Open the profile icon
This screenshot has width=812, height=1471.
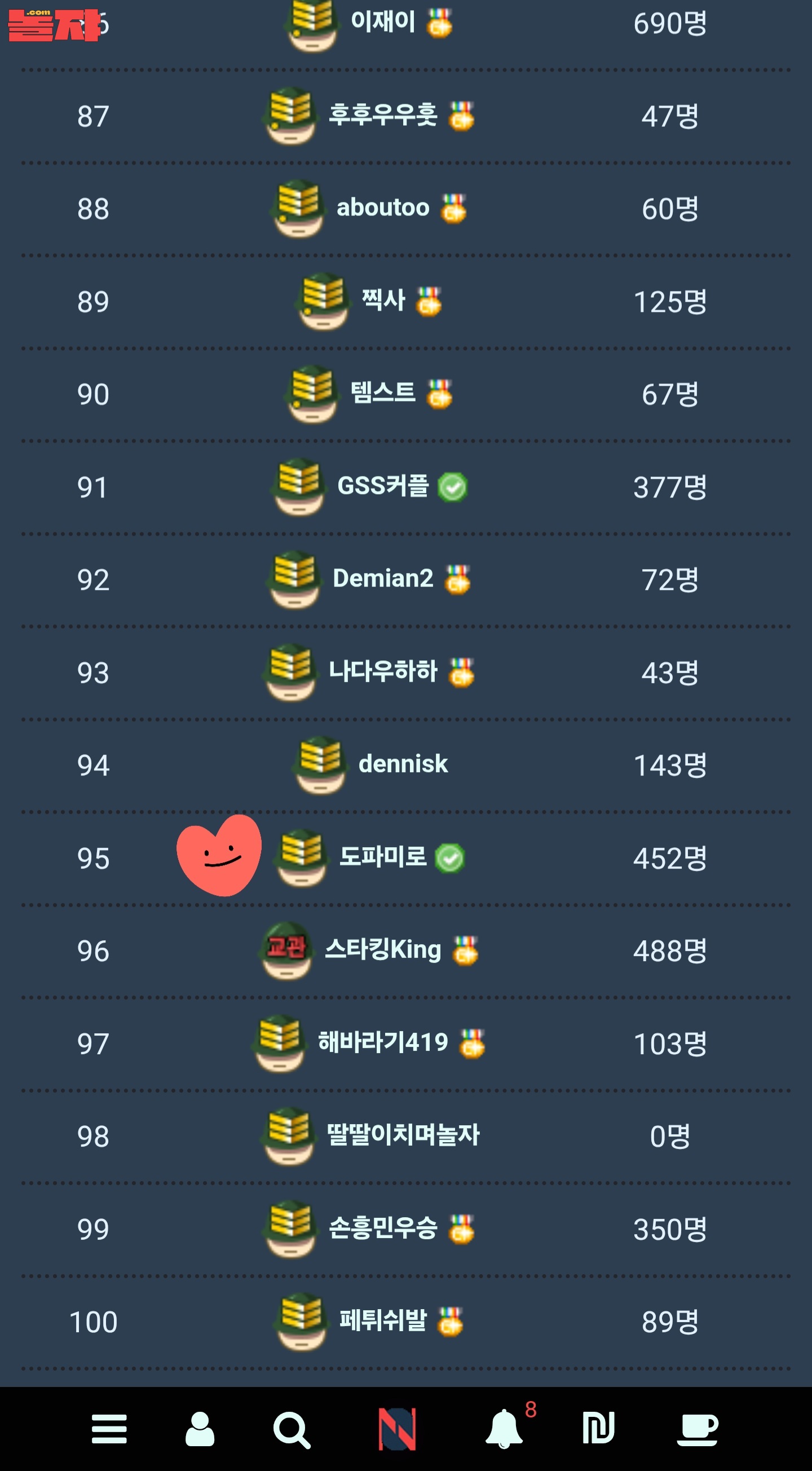tap(200, 1429)
